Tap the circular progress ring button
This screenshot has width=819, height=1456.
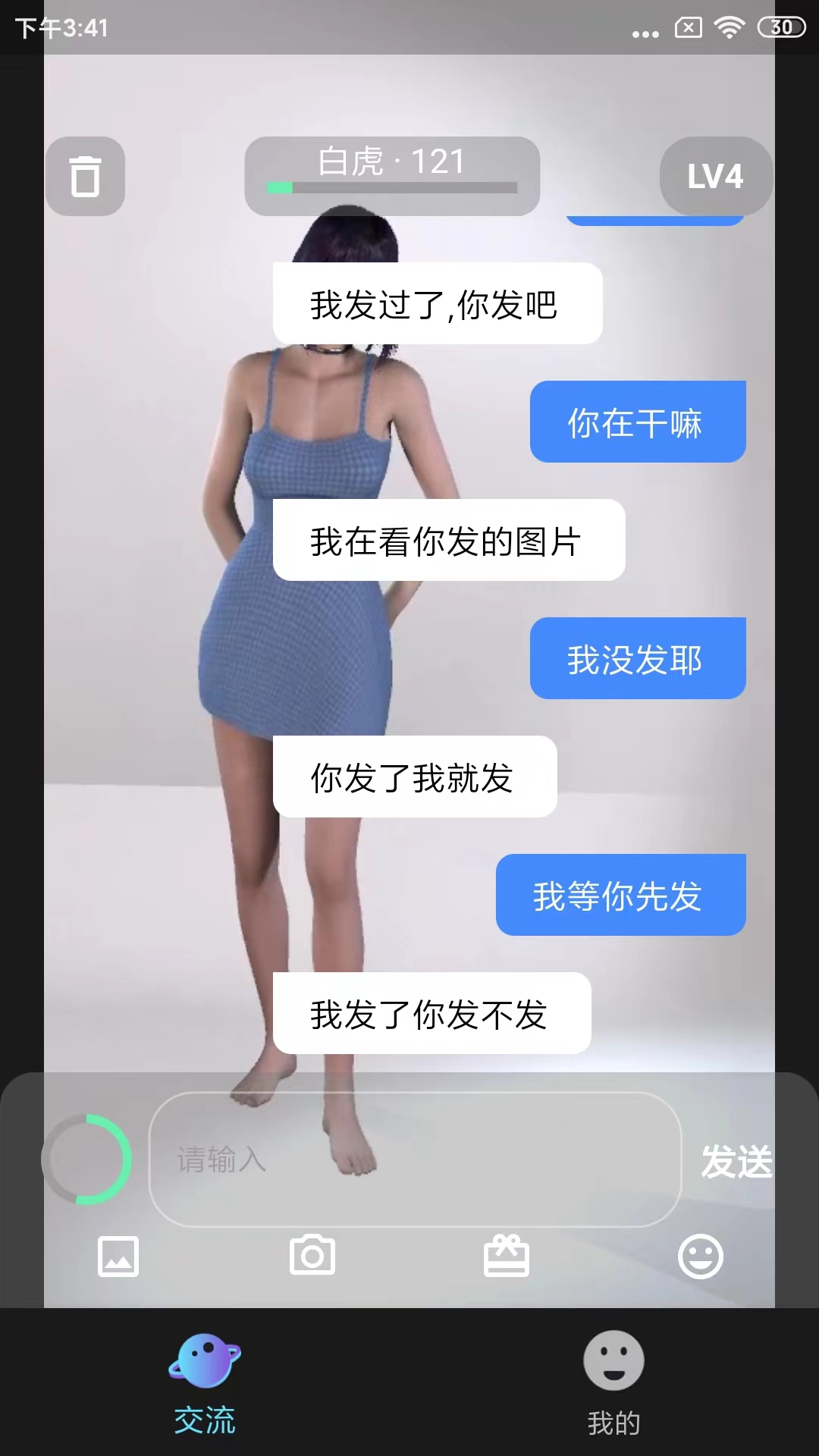click(86, 1159)
